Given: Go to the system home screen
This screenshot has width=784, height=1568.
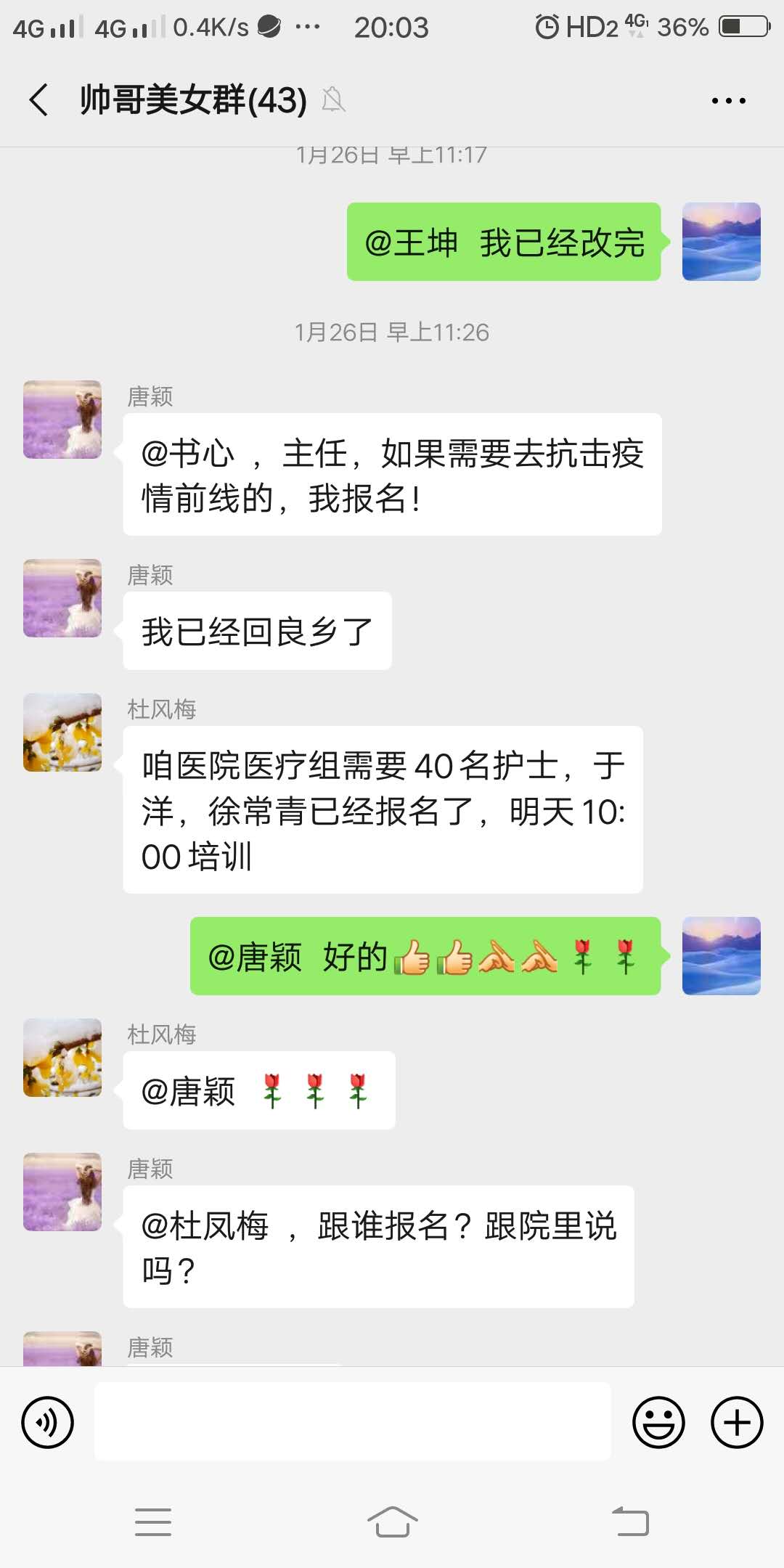Looking at the screenshot, I should 392,1522.
